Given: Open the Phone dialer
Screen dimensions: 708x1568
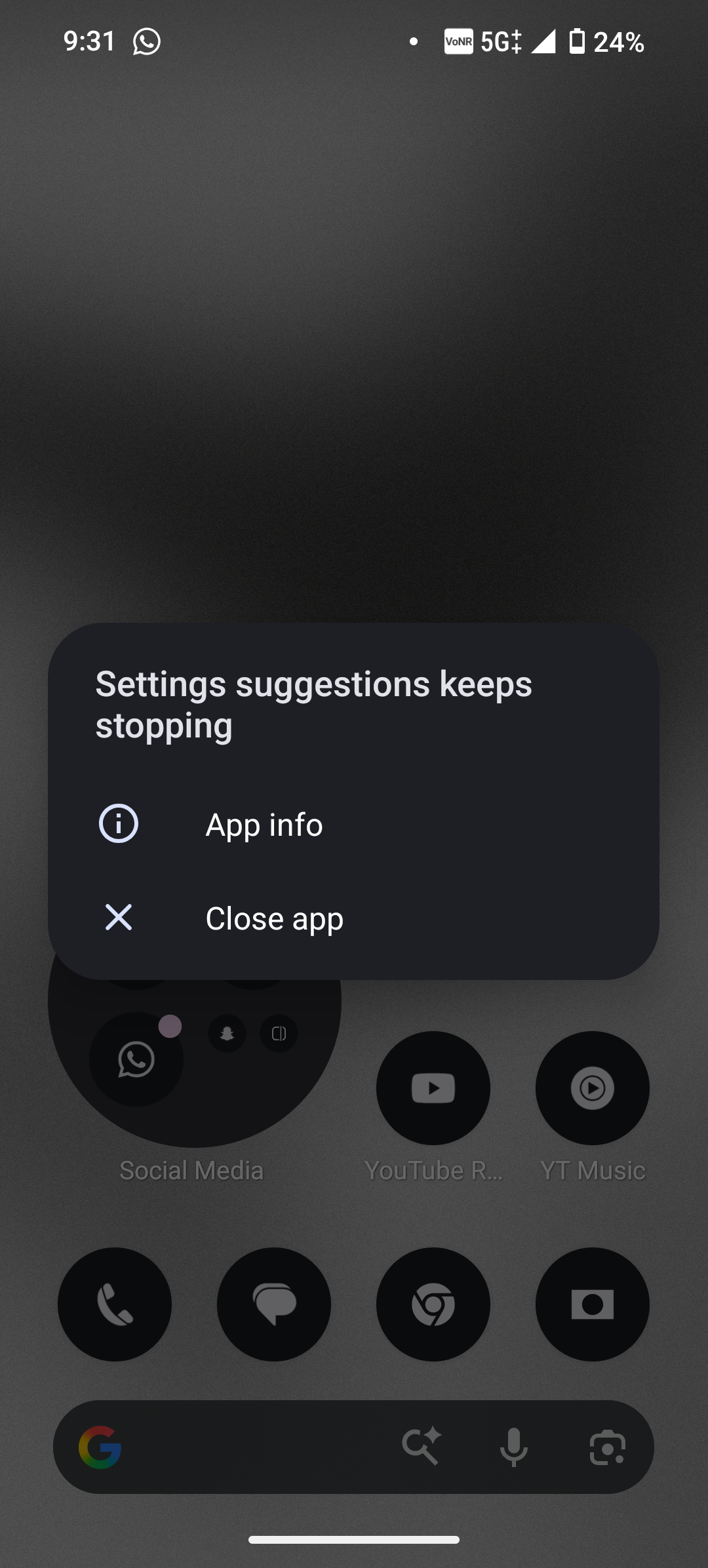Looking at the screenshot, I should tap(115, 1304).
